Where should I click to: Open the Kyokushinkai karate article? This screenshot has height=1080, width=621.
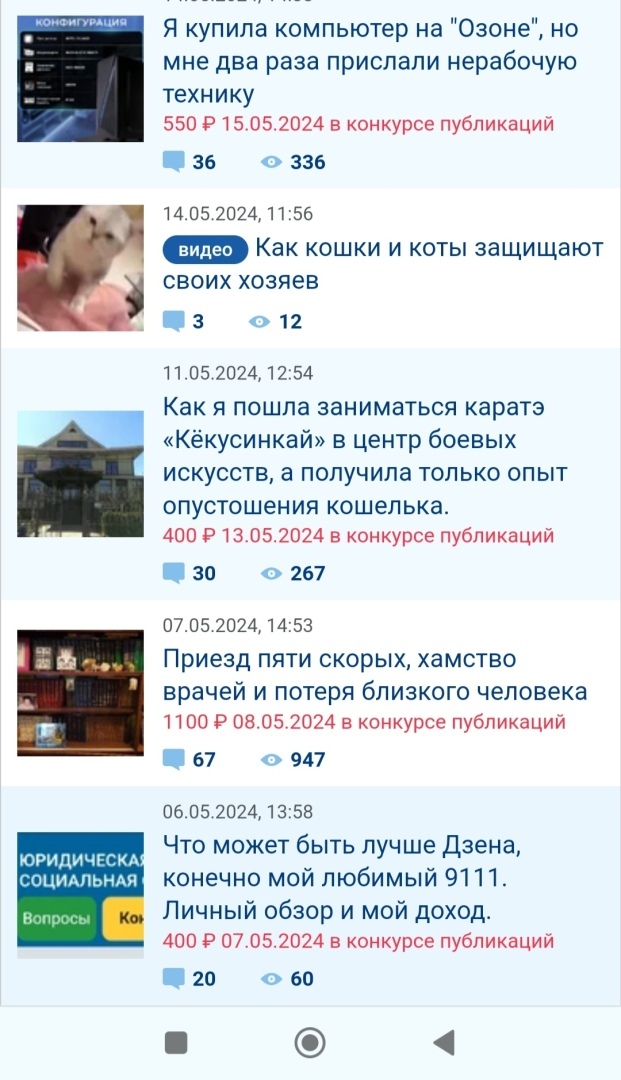click(x=365, y=455)
